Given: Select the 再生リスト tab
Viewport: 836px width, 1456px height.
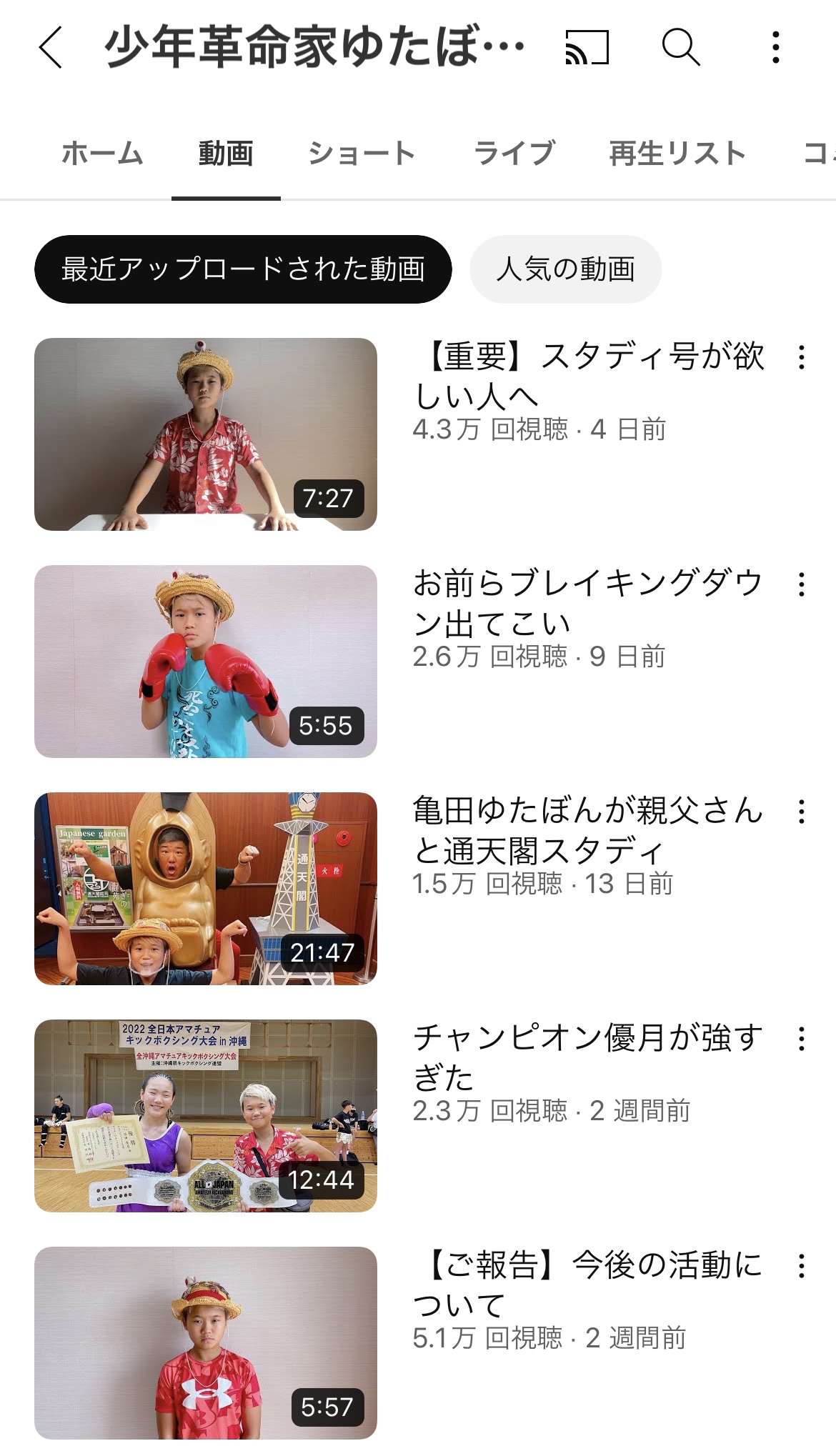Looking at the screenshot, I should (677, 154).
